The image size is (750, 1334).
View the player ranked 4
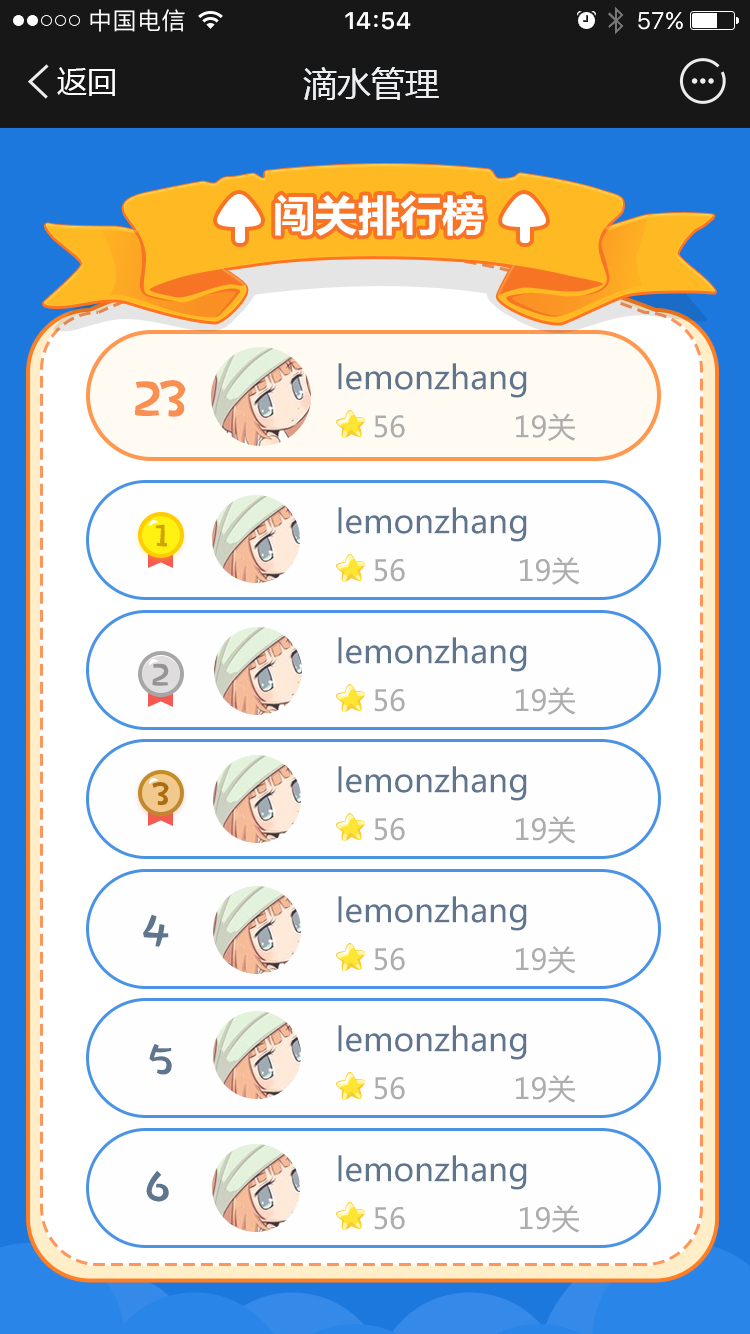372,929
